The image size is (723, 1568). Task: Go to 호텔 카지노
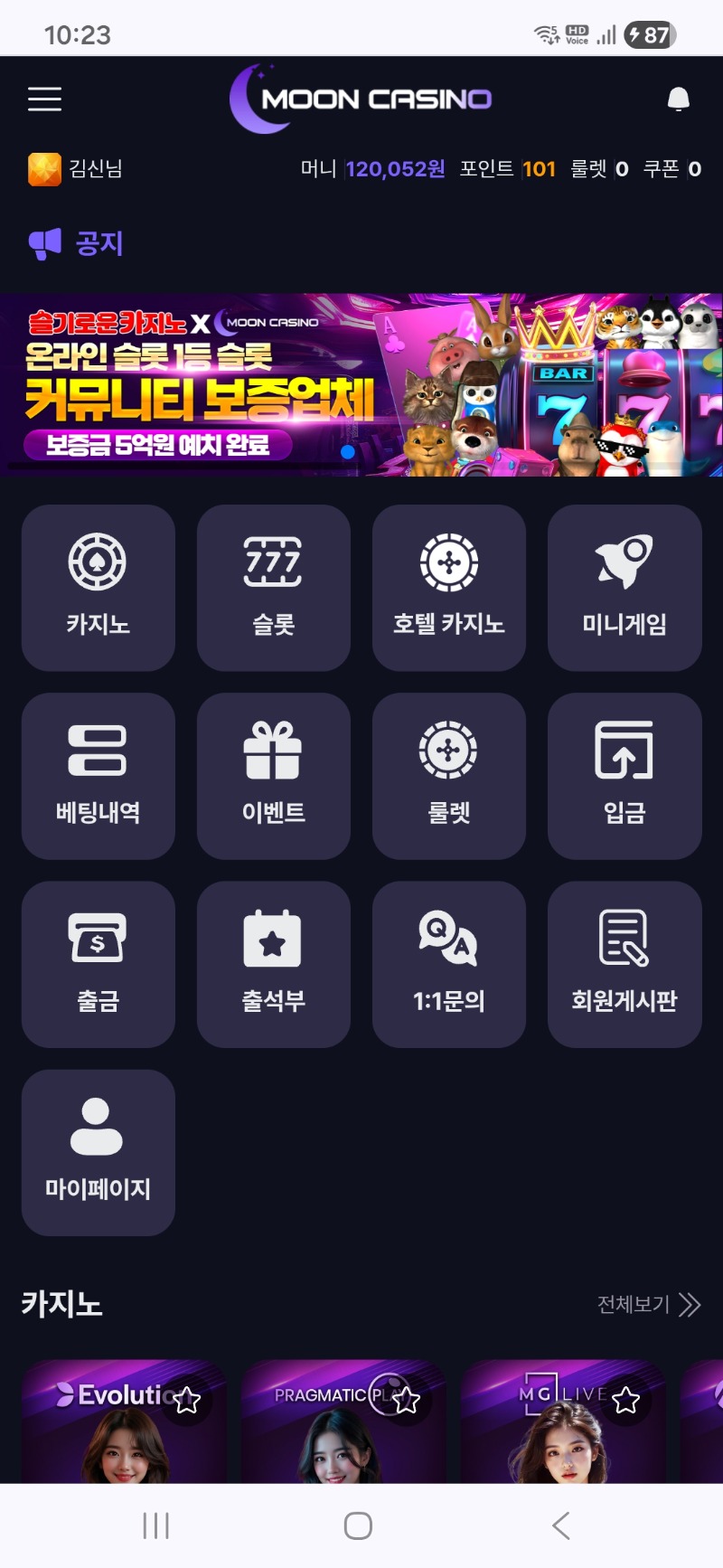[x=449, y=588]
